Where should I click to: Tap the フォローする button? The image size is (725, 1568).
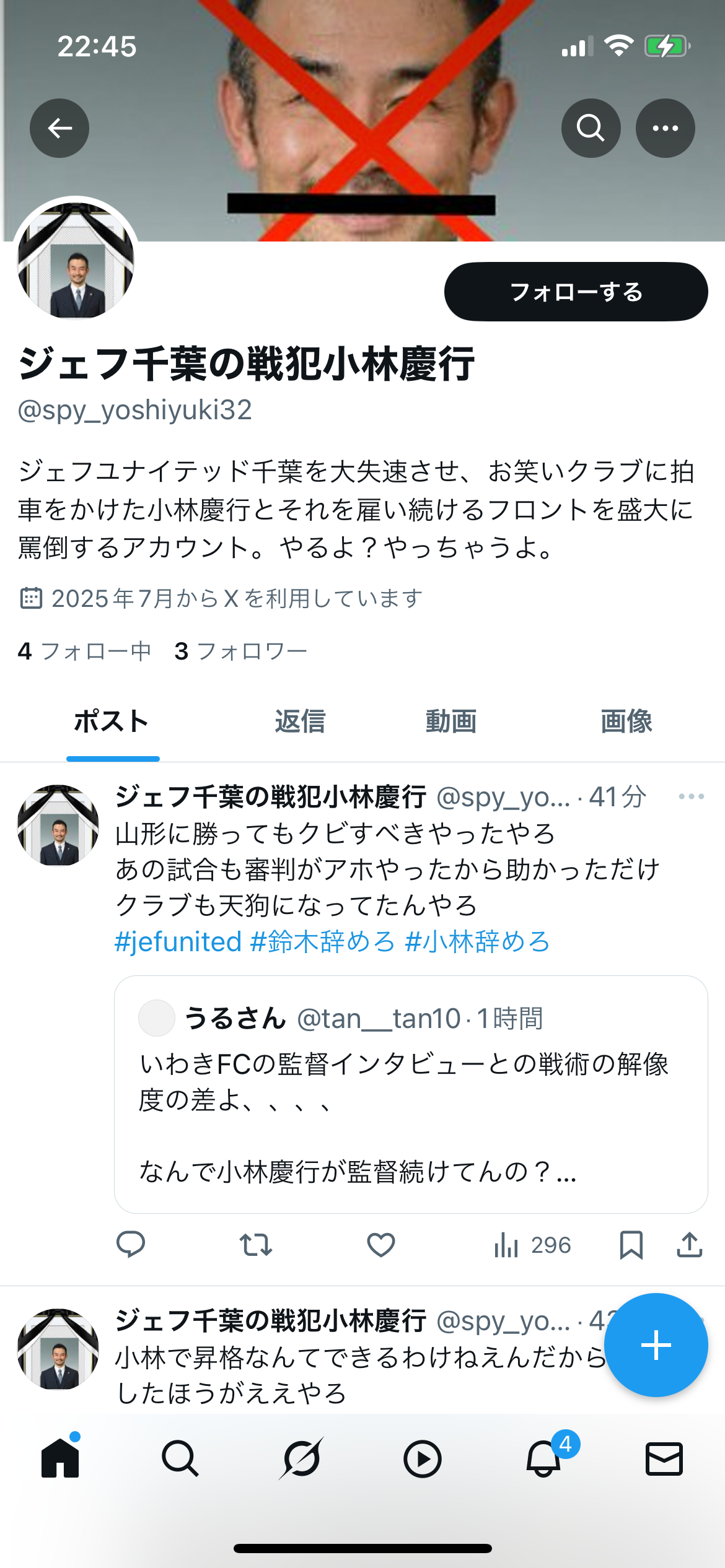pyautogui.click(x=576, y=292)
